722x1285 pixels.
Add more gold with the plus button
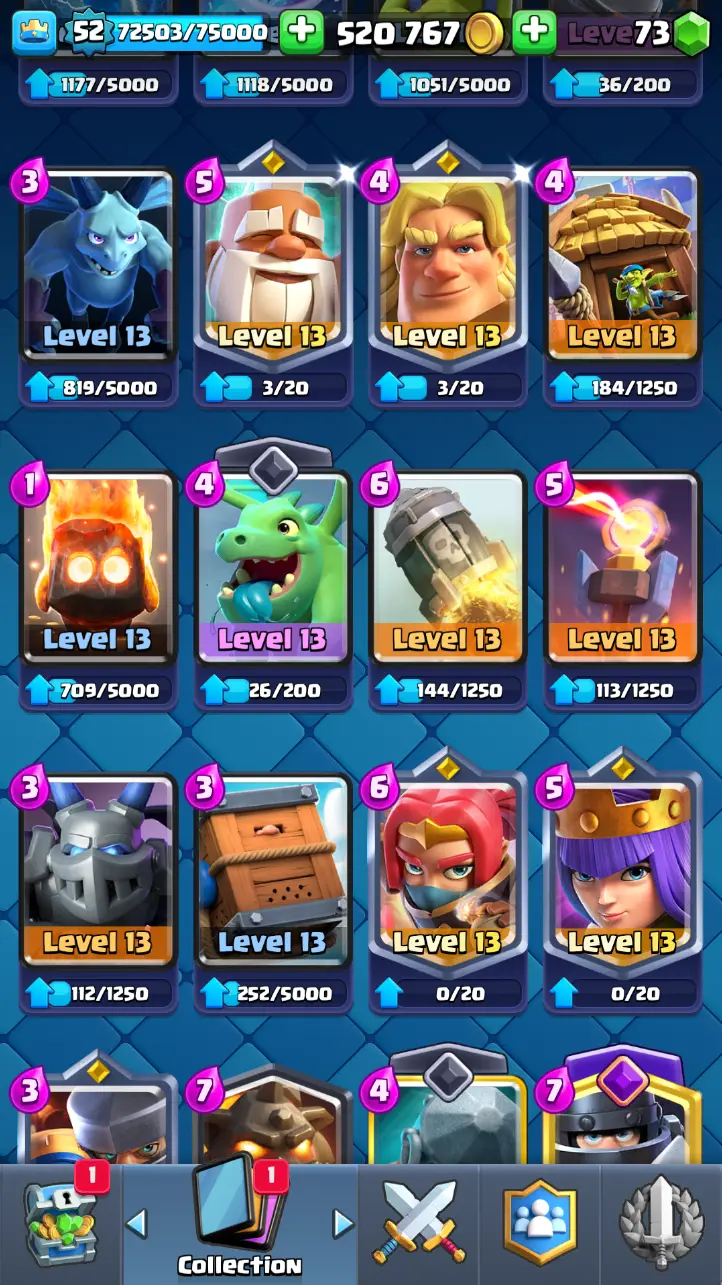coord(534,33)
